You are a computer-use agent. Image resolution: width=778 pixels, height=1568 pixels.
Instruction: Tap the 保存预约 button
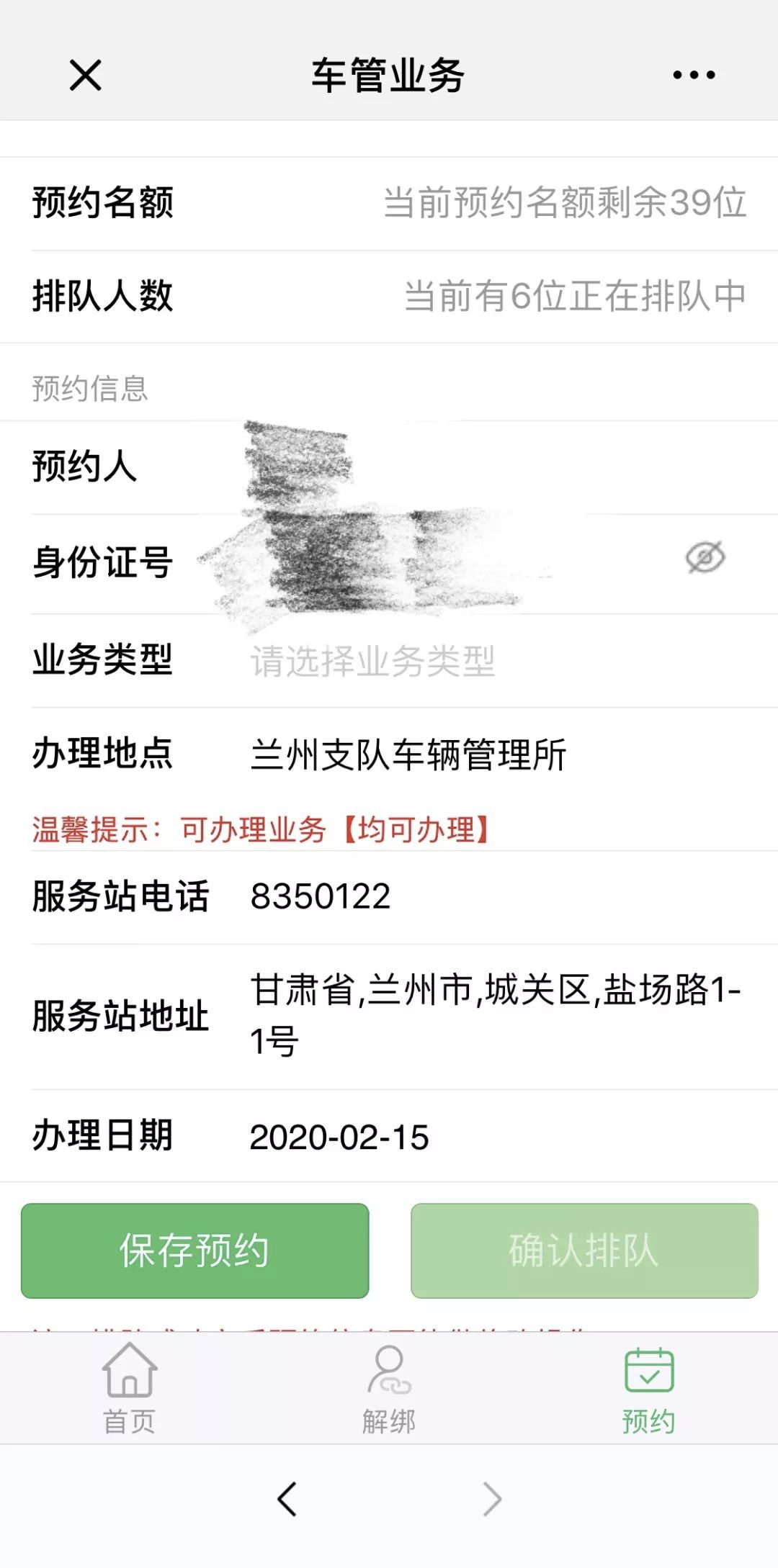(194, 1251)
